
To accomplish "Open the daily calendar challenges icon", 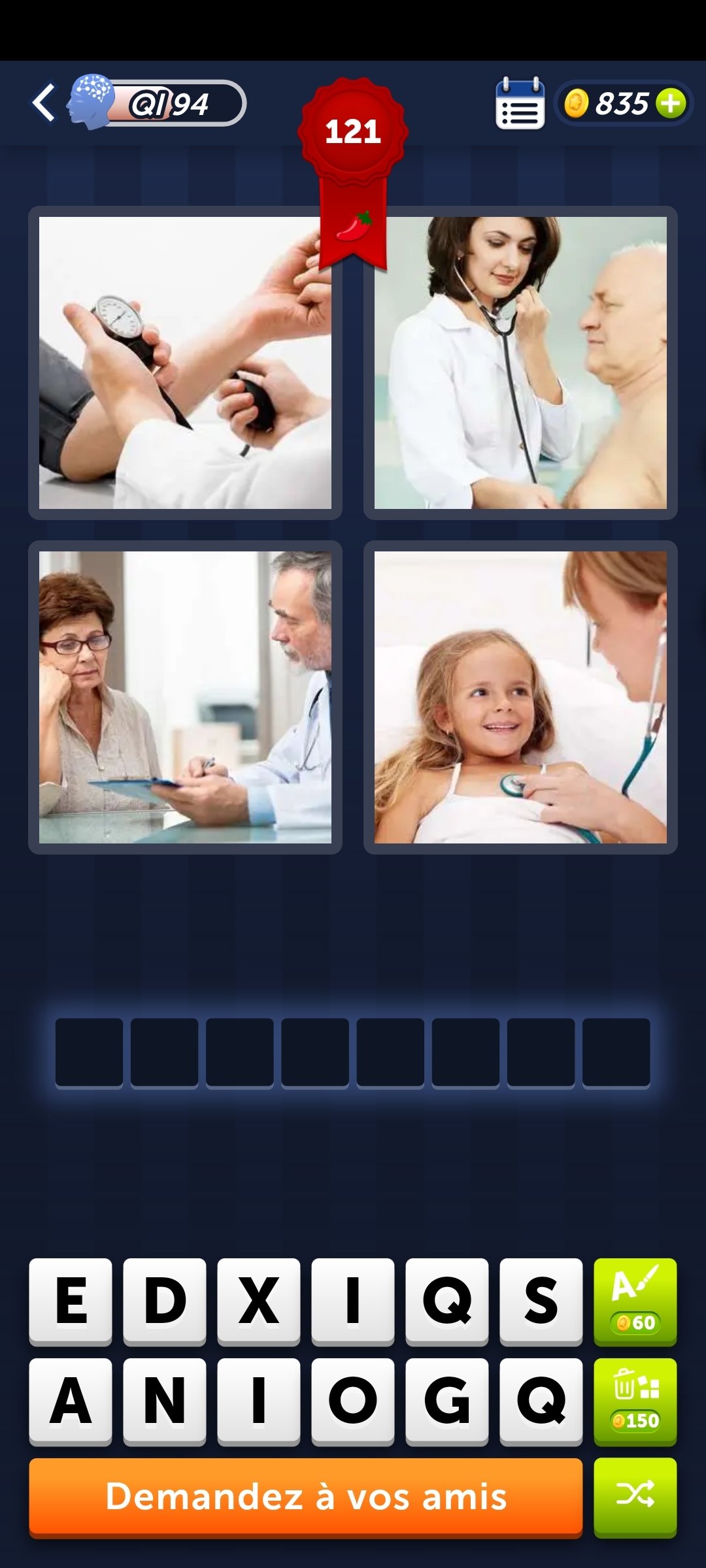I will tap(520, 104).
